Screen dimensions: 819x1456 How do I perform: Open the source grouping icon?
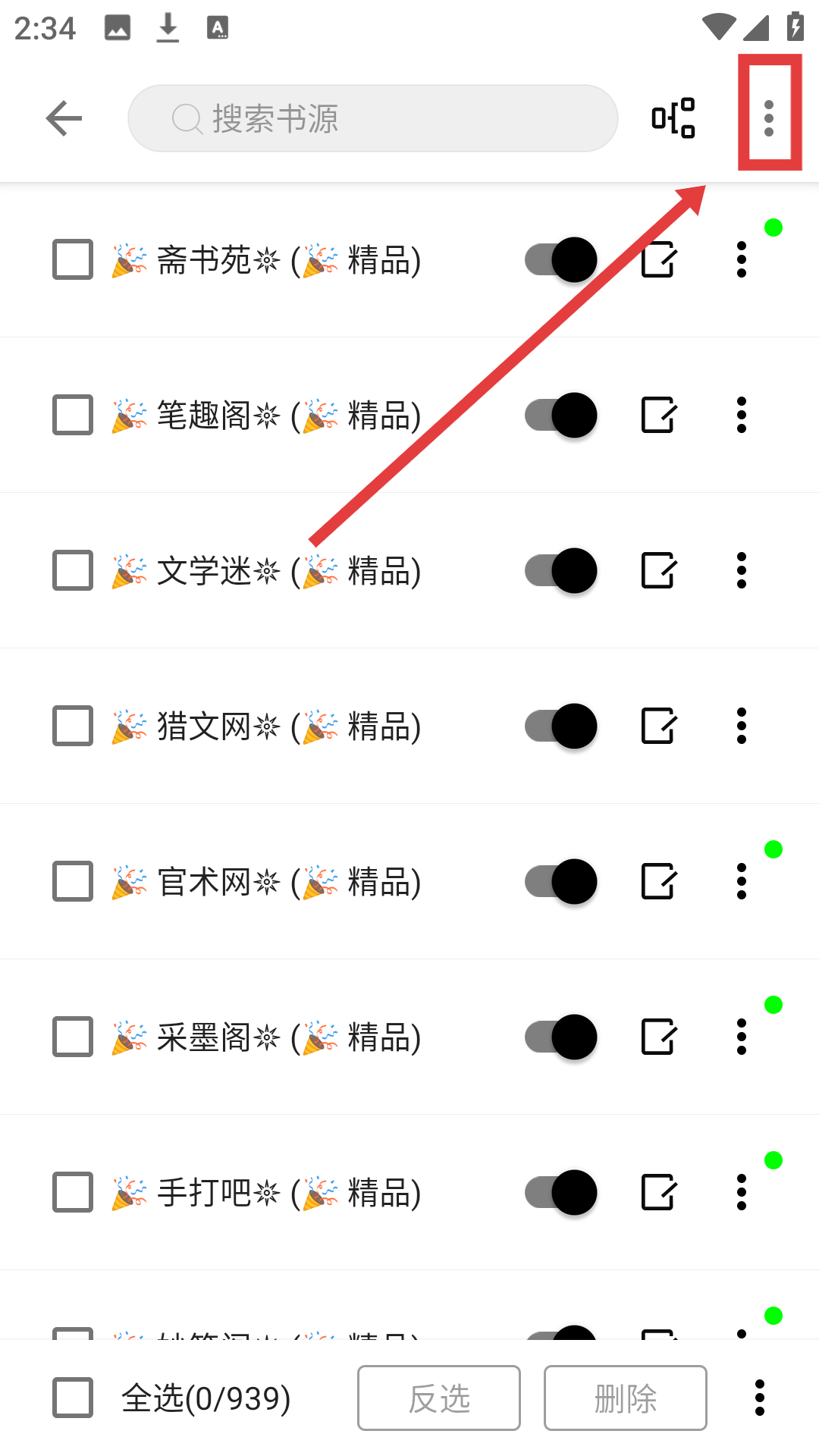coord(673,118)
